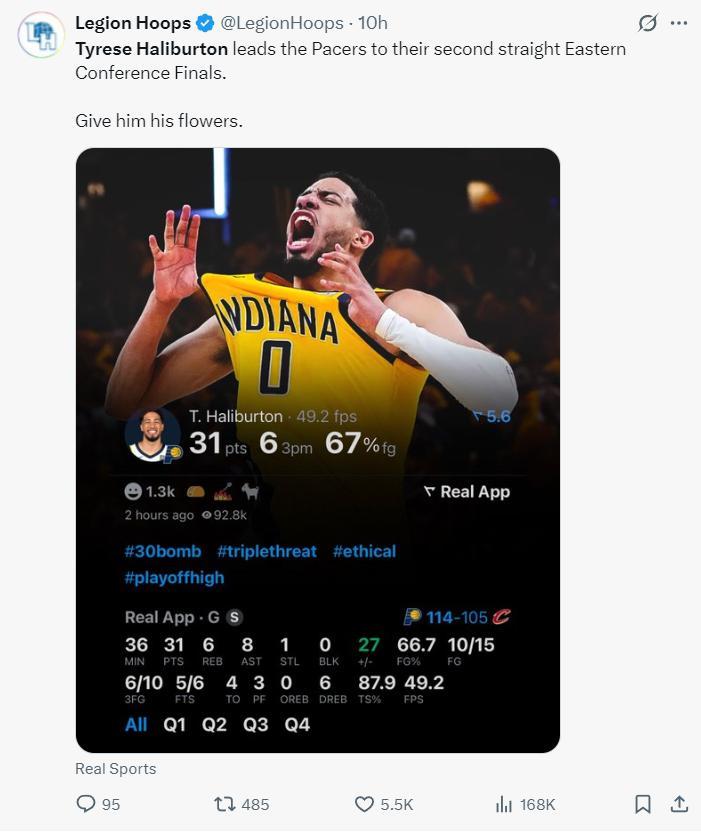Open Legion Hoops profile avatar
This screenshot has width=701, height=832.
tap(41, 35)
